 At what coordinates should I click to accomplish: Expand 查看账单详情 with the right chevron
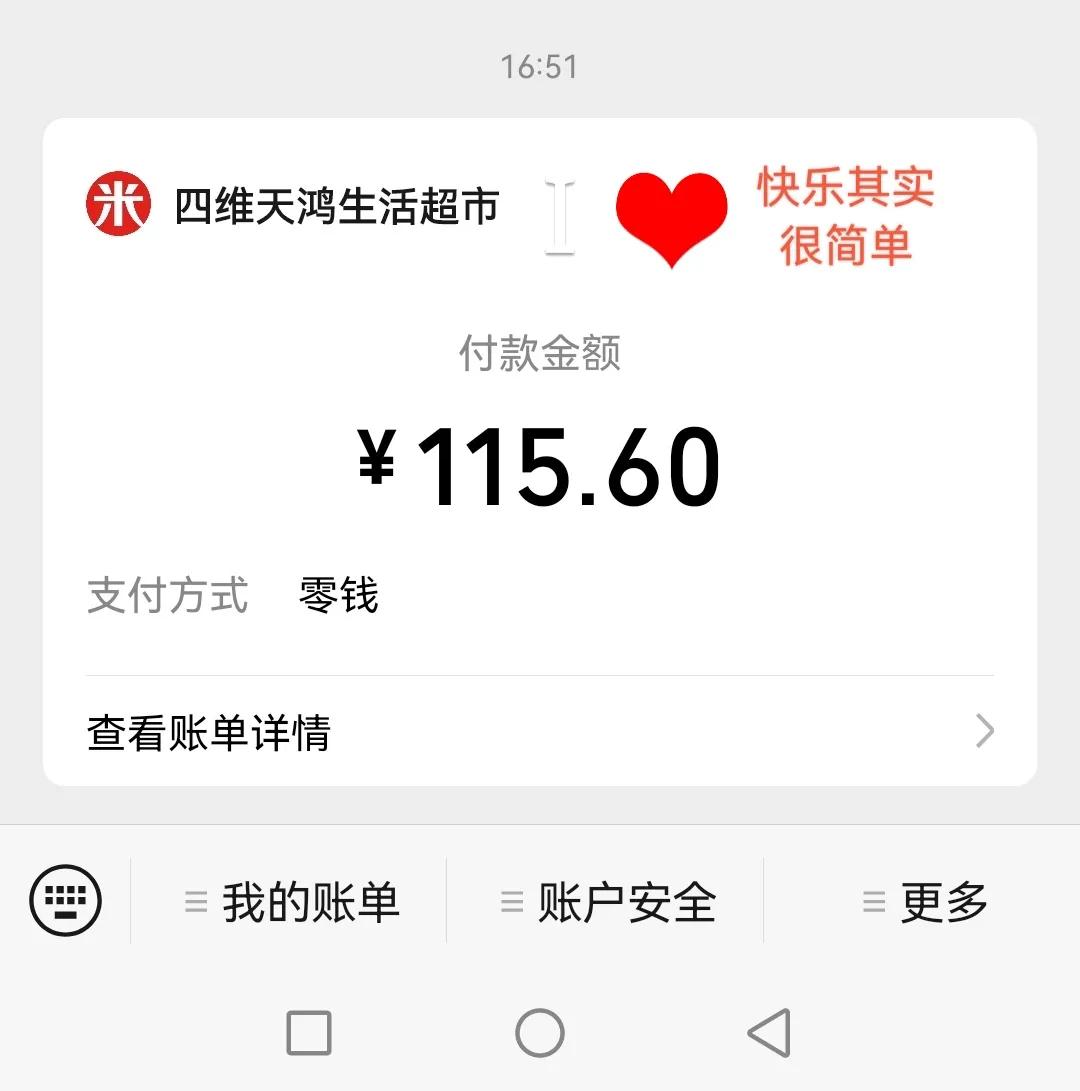coord(984,733)
